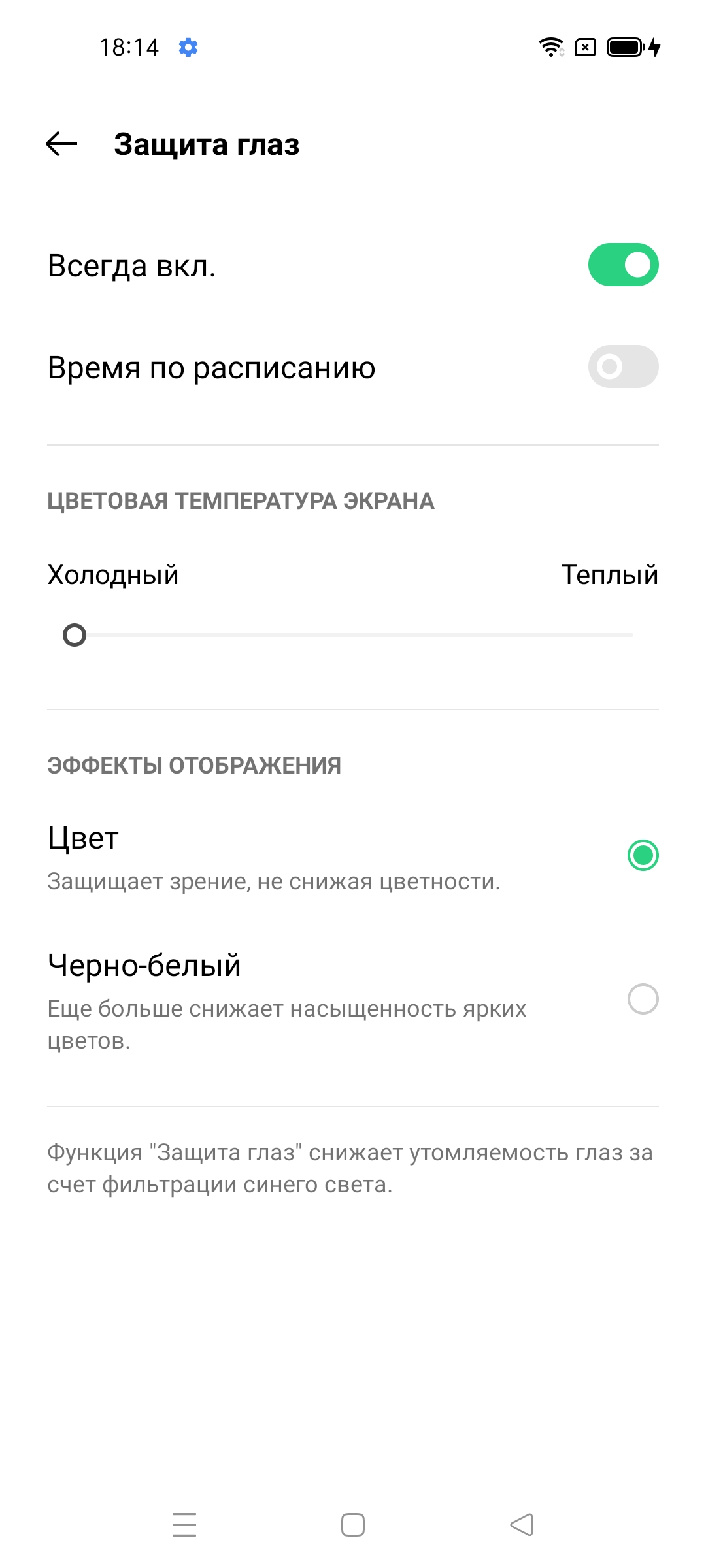
Task: Choose the Черно-белый display effect
Action: pos(643,999)
